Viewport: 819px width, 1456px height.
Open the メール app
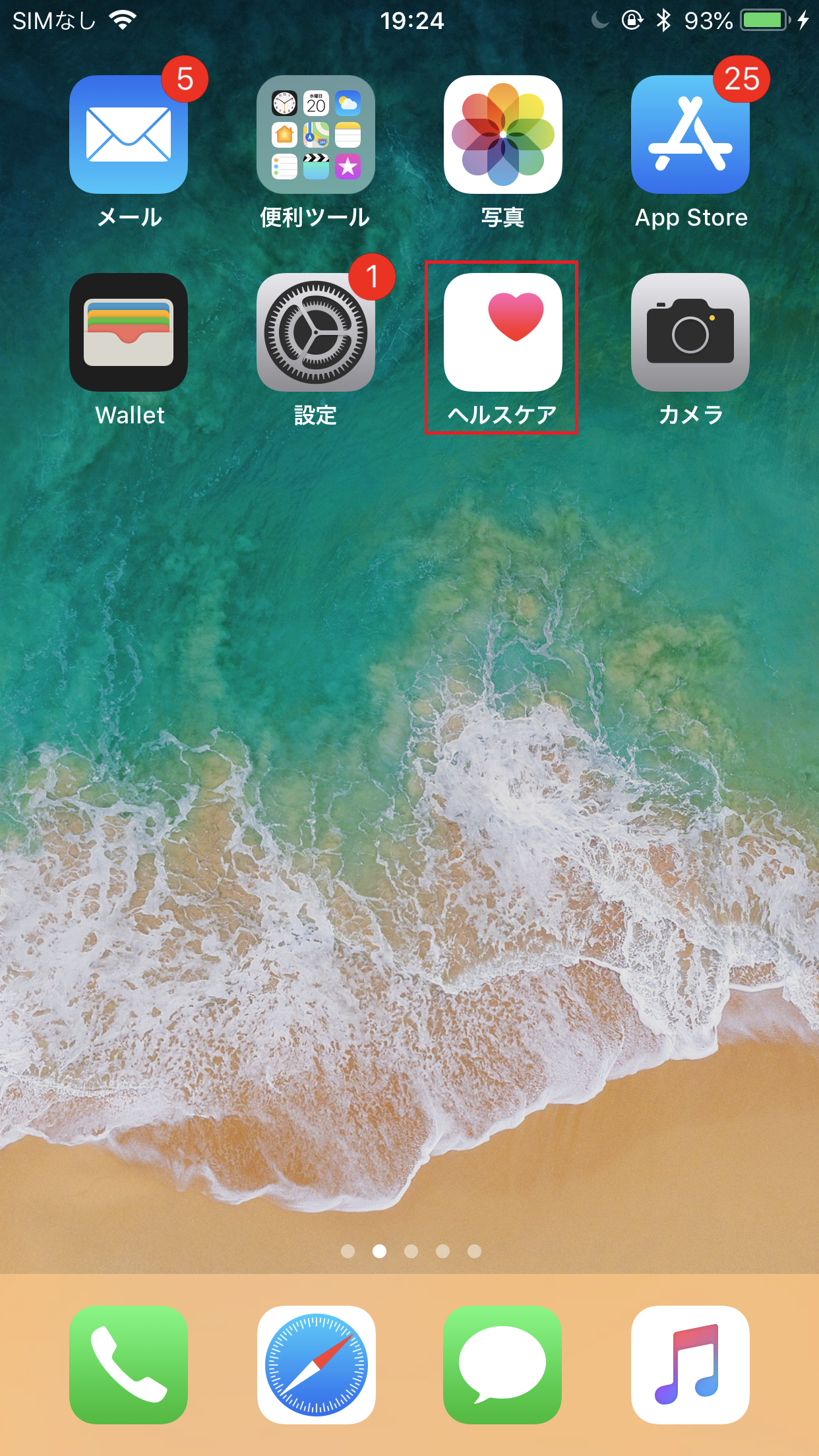(x=129, y=135)
